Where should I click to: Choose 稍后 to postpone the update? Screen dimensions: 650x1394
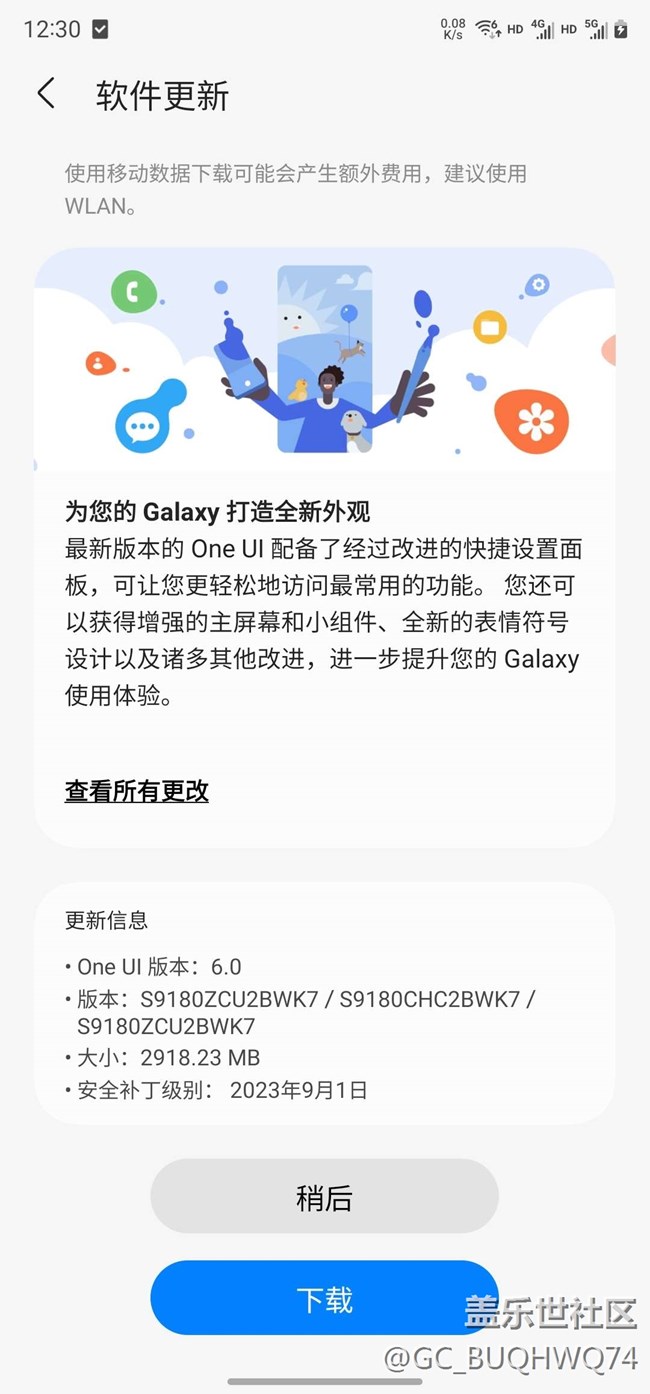coord(324,1197)
